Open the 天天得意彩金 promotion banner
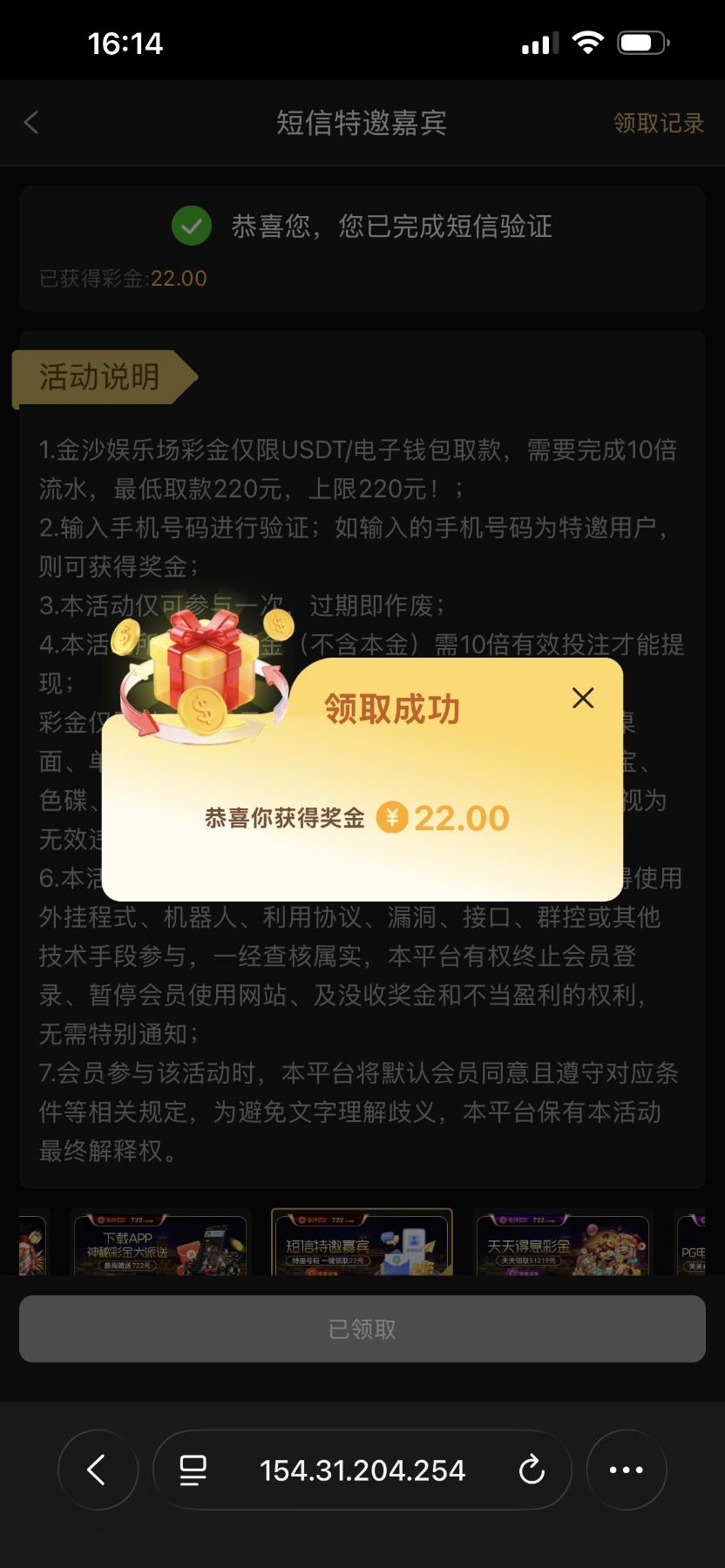The image size is (725, 1568). coord(562,1244)
